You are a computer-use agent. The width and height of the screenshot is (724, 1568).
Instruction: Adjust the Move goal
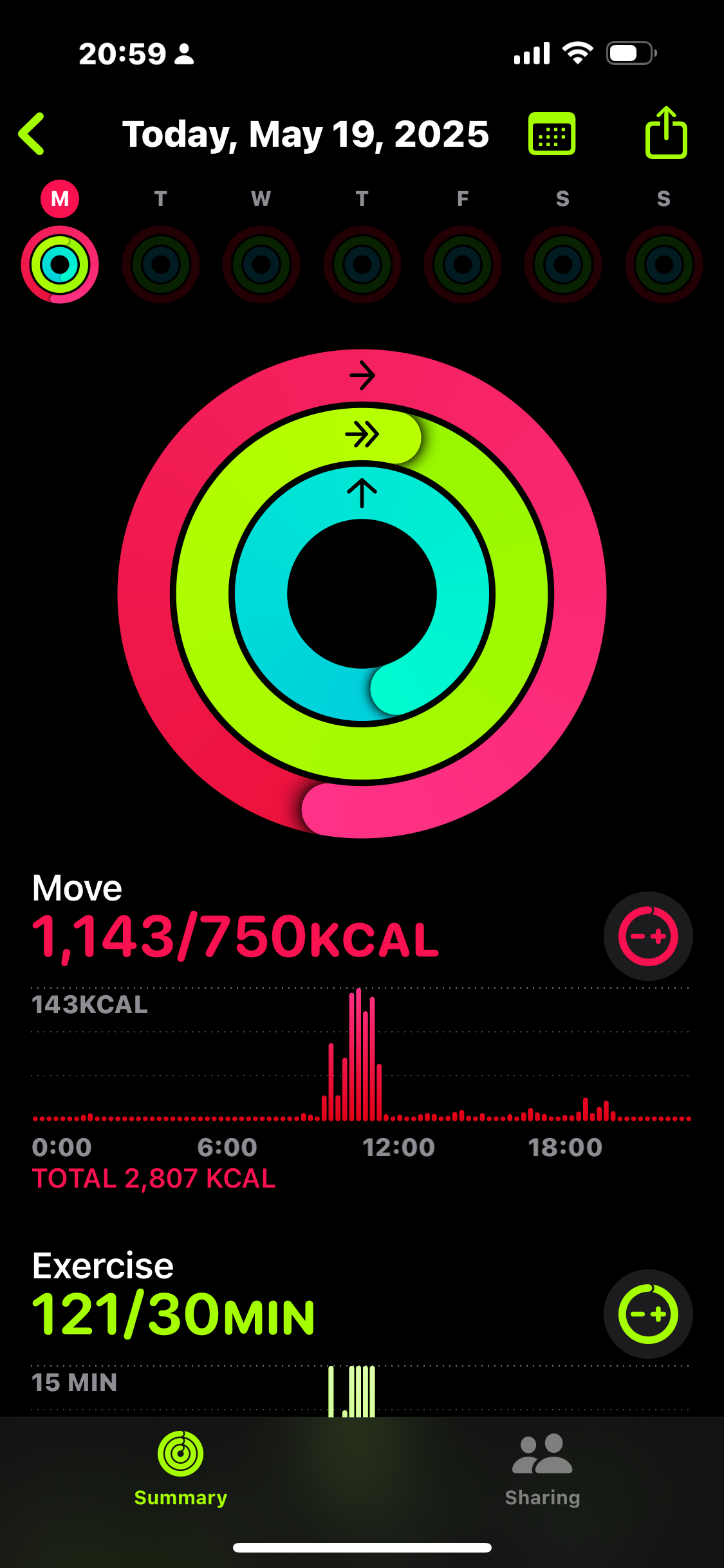pos(648,936)
